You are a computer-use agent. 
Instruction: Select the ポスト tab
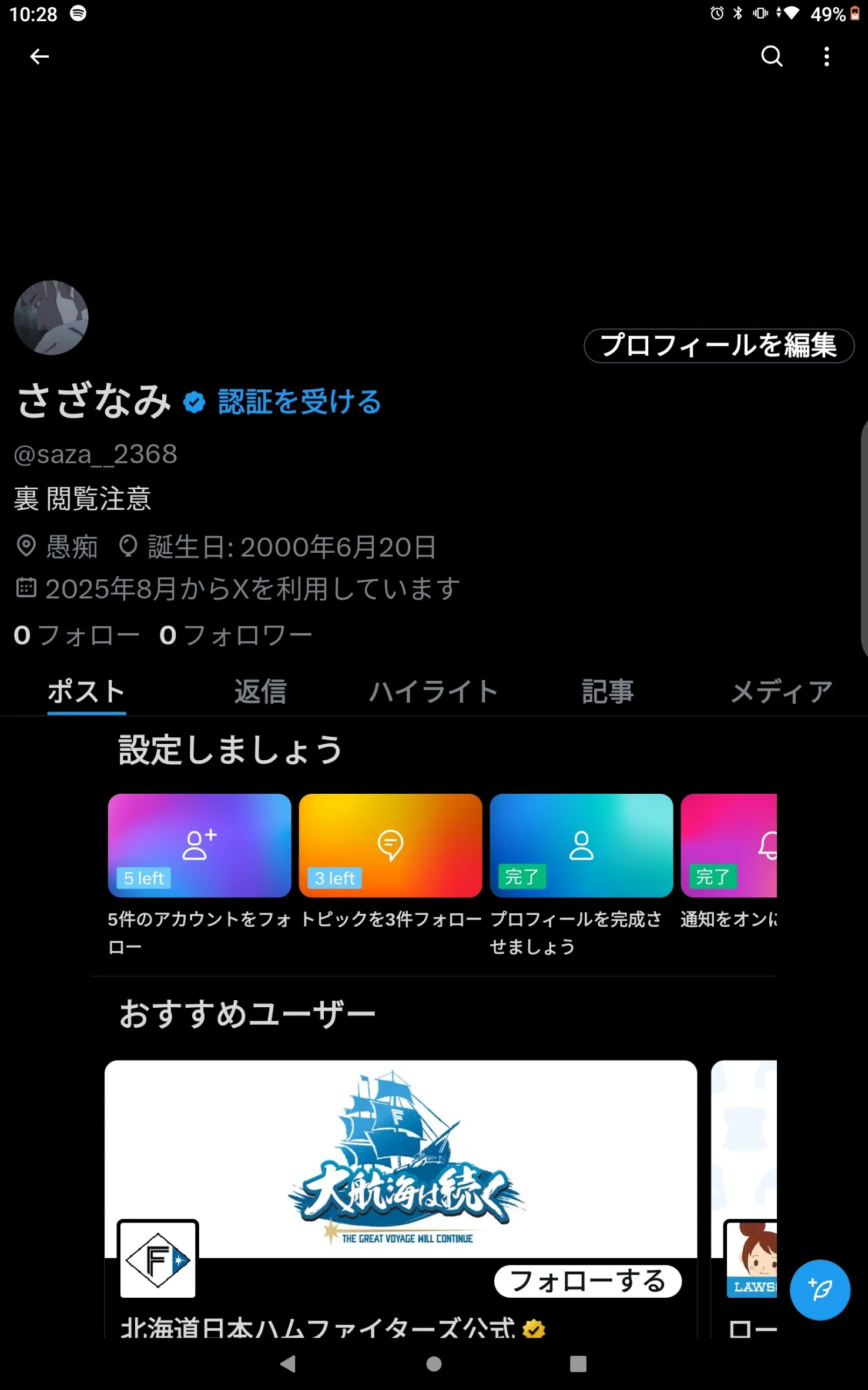86,691
